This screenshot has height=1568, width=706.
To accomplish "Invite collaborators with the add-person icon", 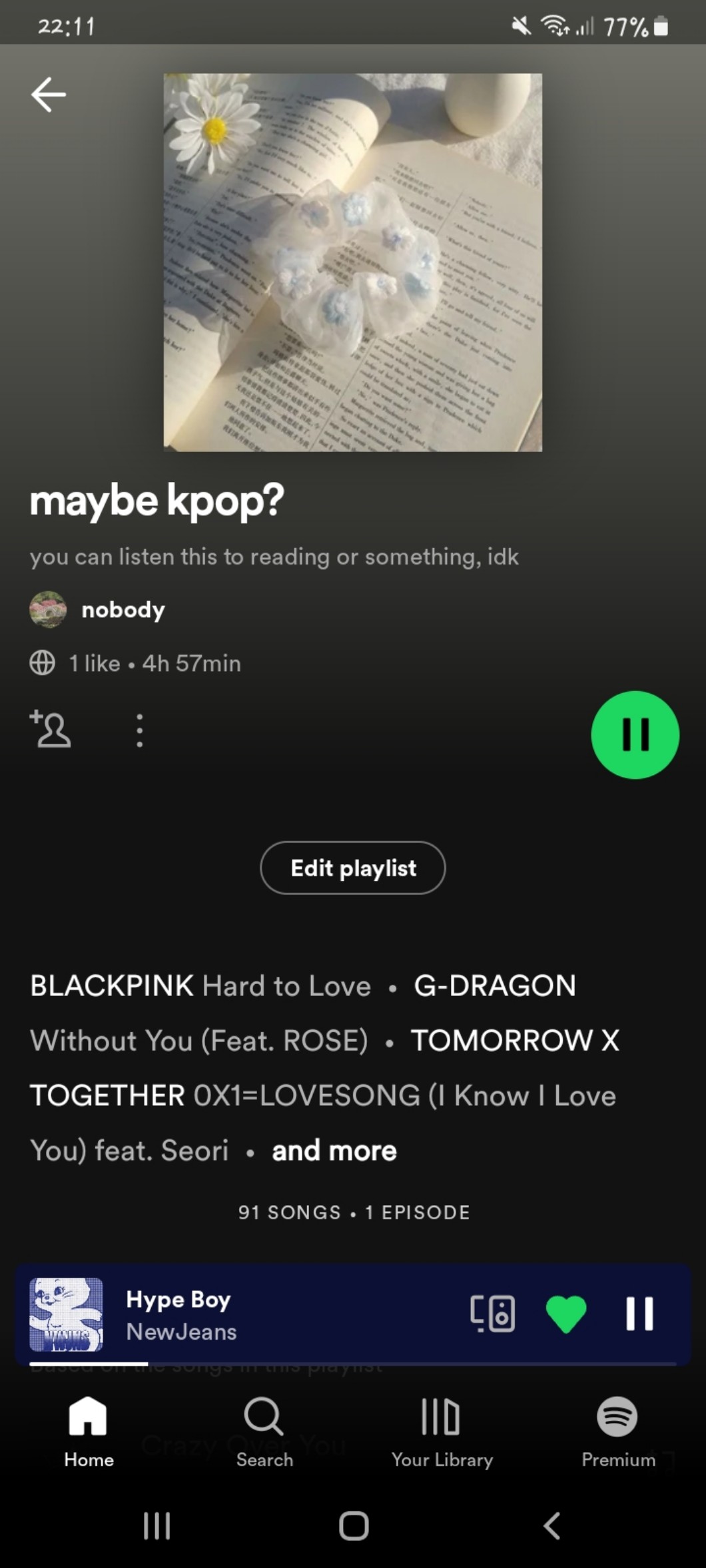I will (x=51, y=730).
